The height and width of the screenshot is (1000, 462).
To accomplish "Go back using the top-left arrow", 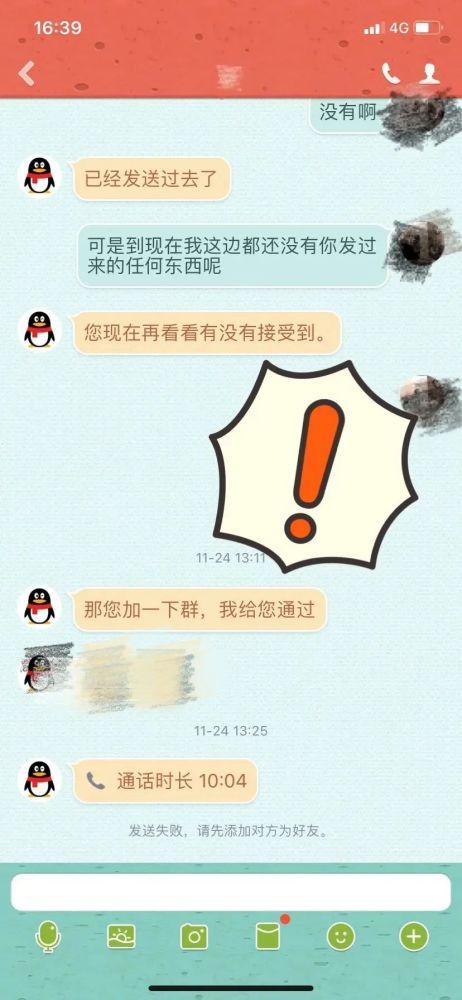I will pos(26,74).
